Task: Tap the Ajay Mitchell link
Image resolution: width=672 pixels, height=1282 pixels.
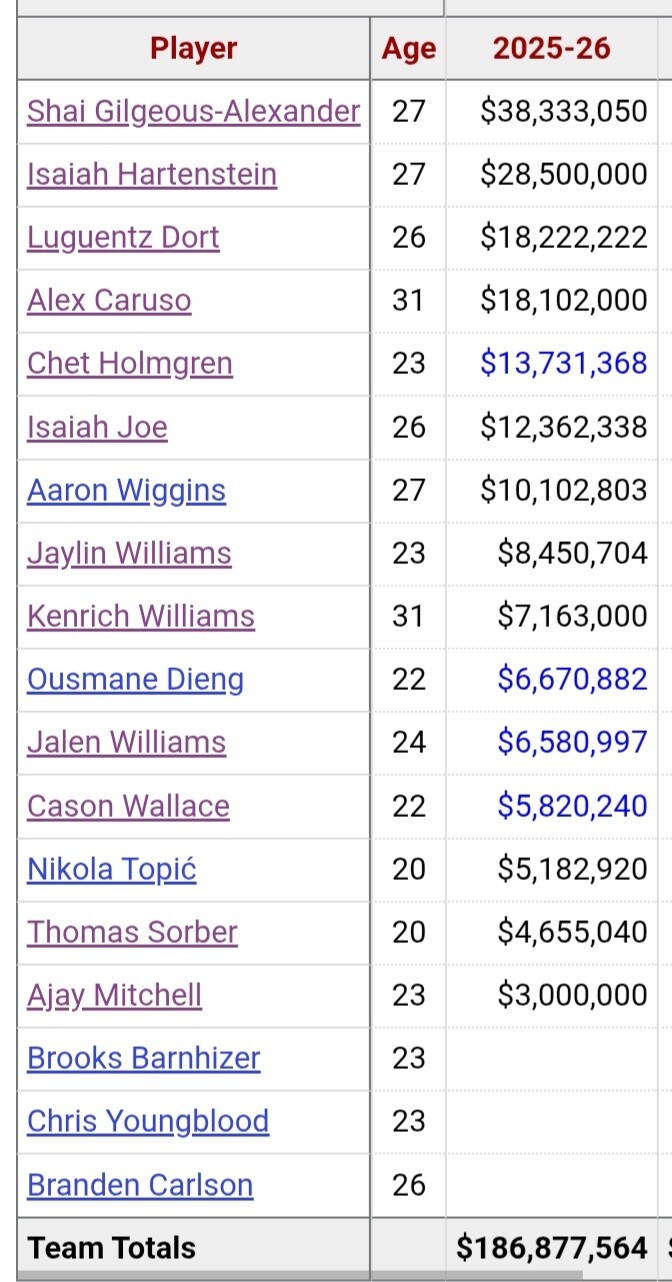Action: point(114,995)
